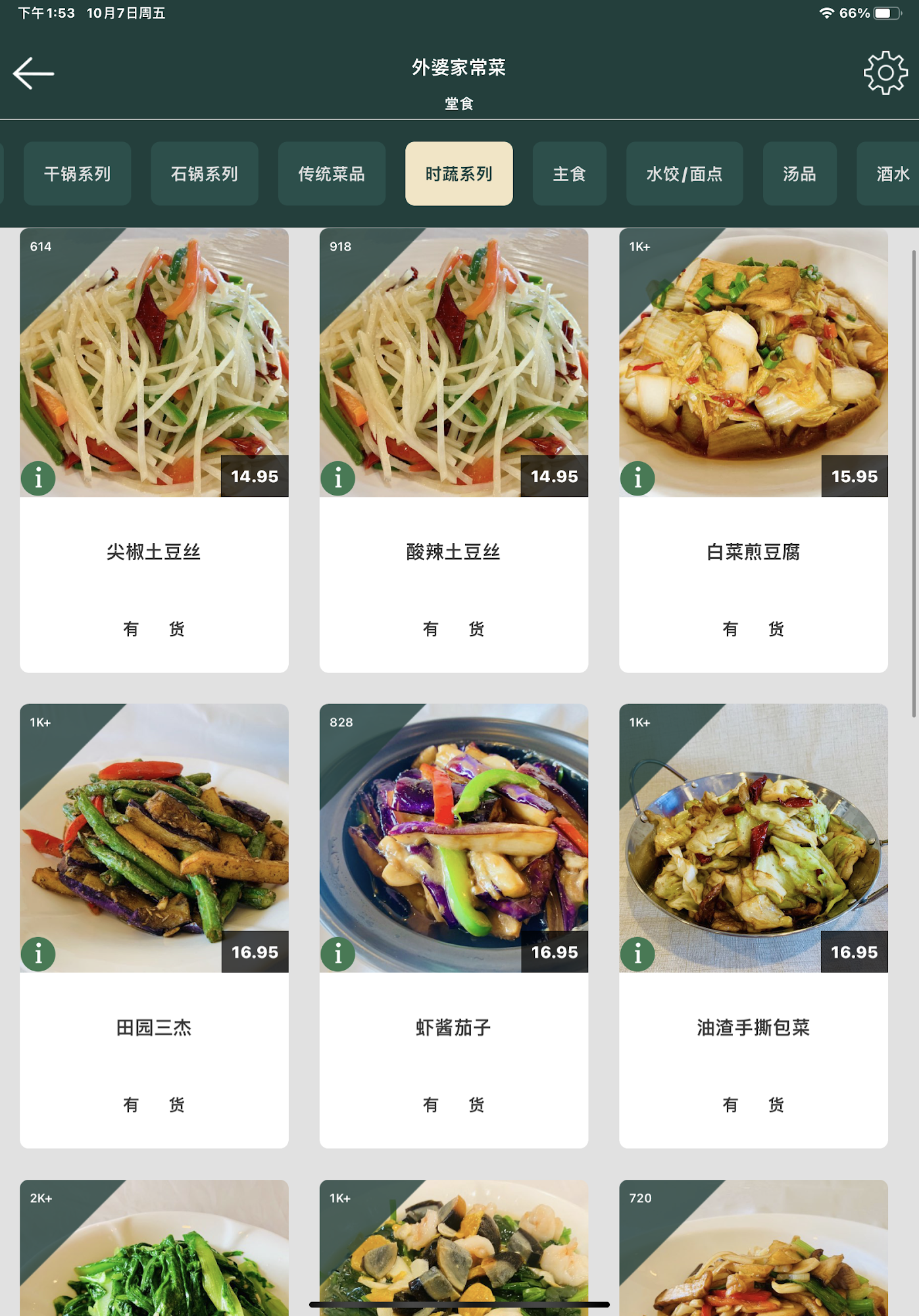The height and width of the screenshot is (1316, 919).
Task: Switch to the 汤品 tab
Action: 799,174
